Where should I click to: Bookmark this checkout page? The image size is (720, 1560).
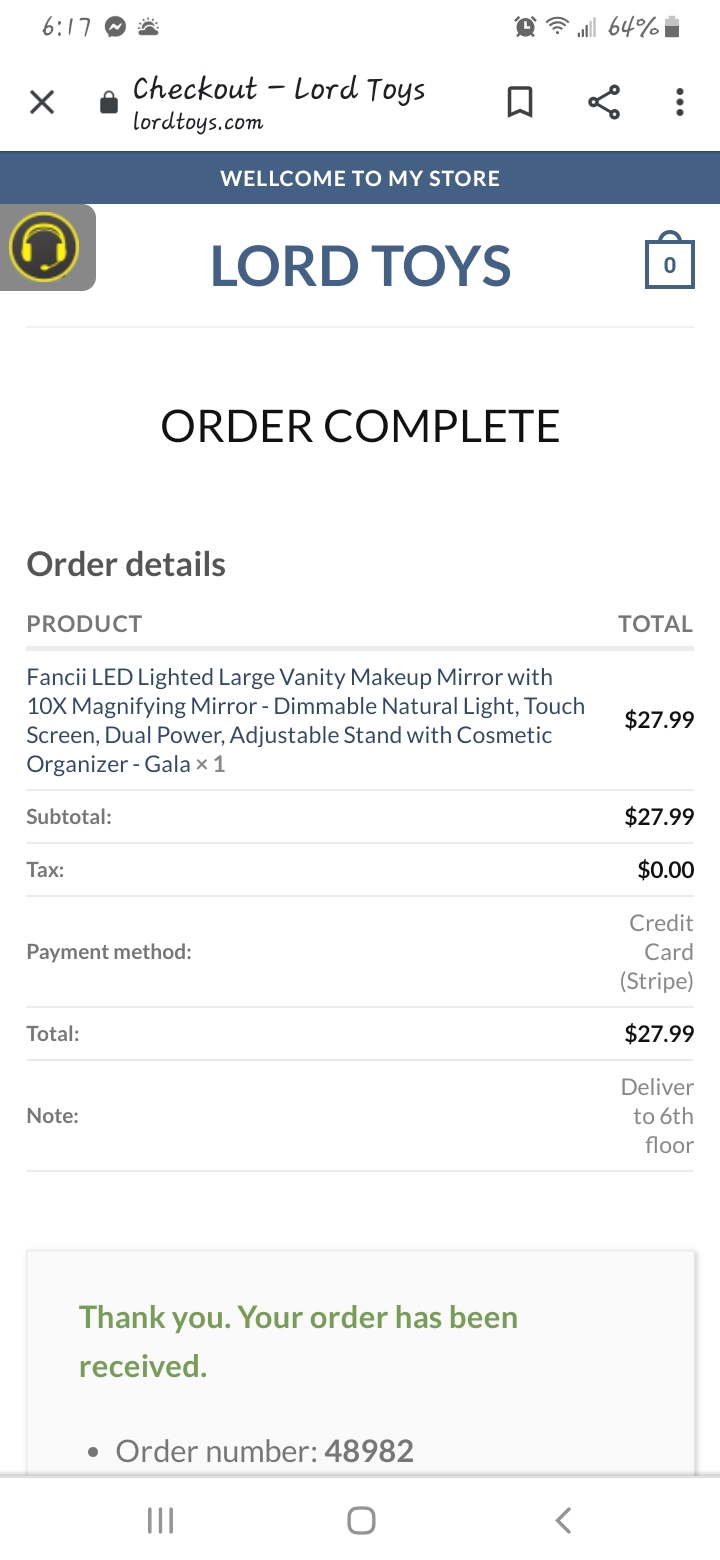click(520, 102)
